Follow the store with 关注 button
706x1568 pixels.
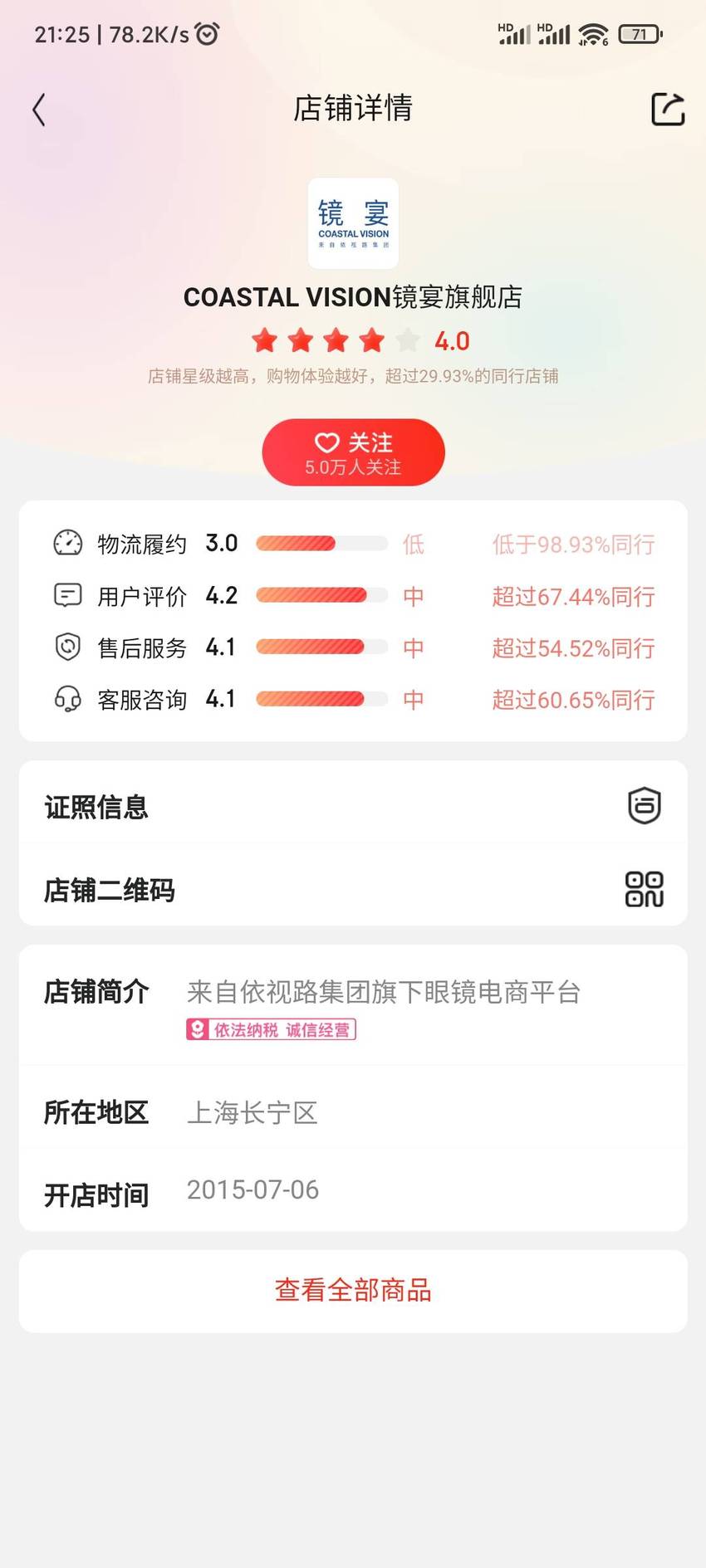[x=354, y=452]
